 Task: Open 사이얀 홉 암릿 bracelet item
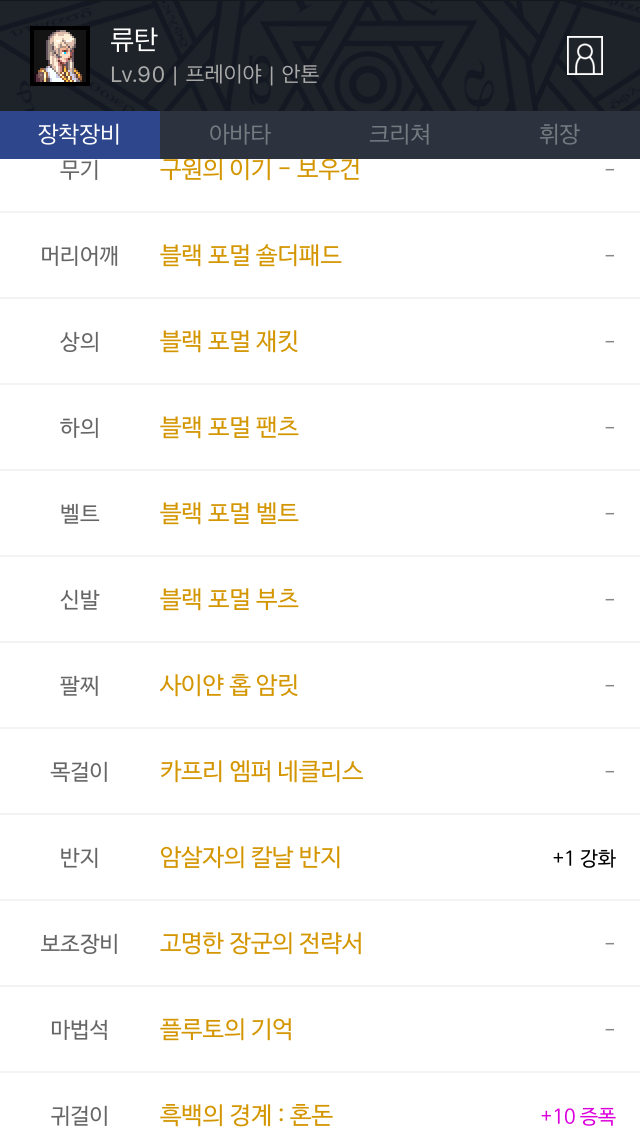pyautogui.click(x=229, y=685)
